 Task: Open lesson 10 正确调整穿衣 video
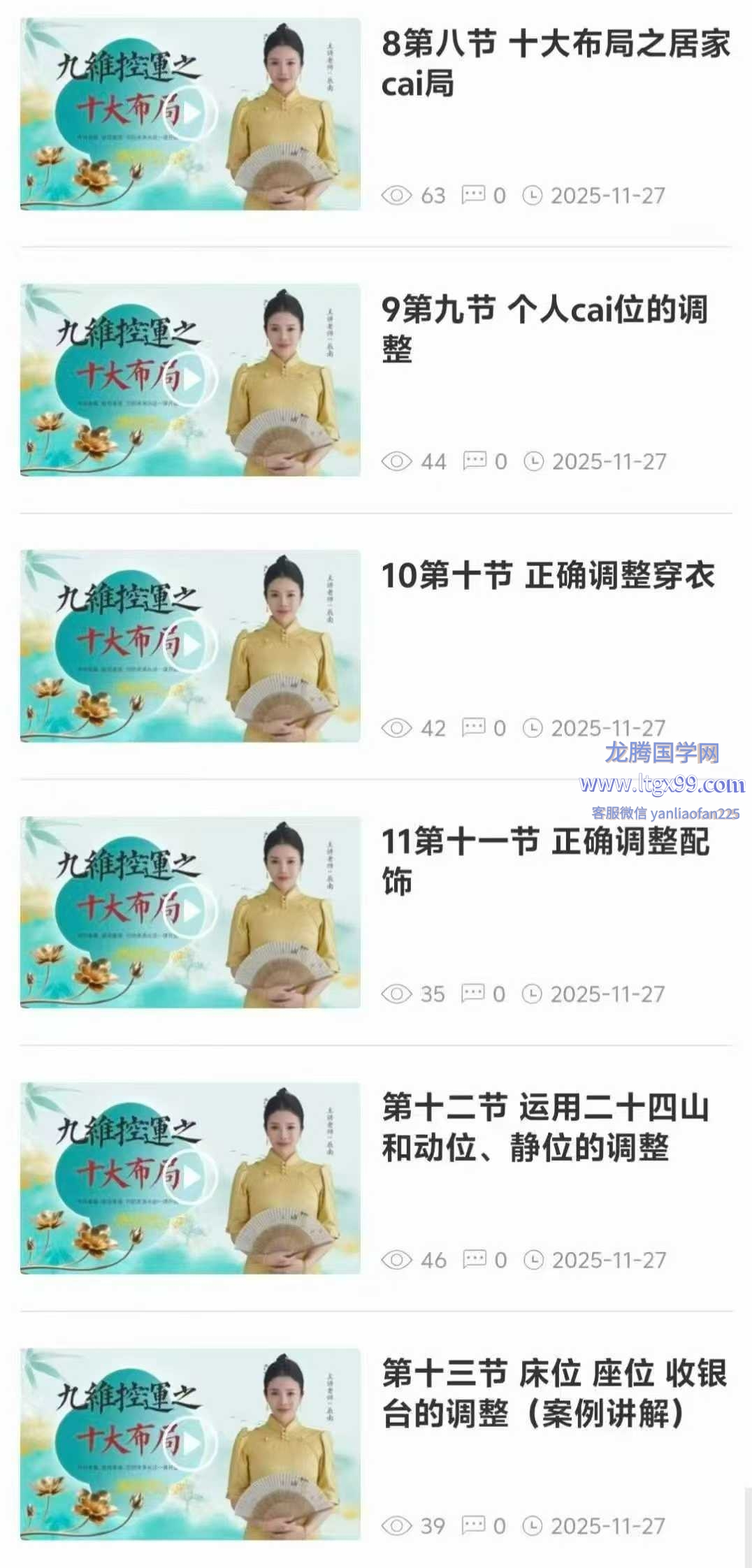point(190,646)
